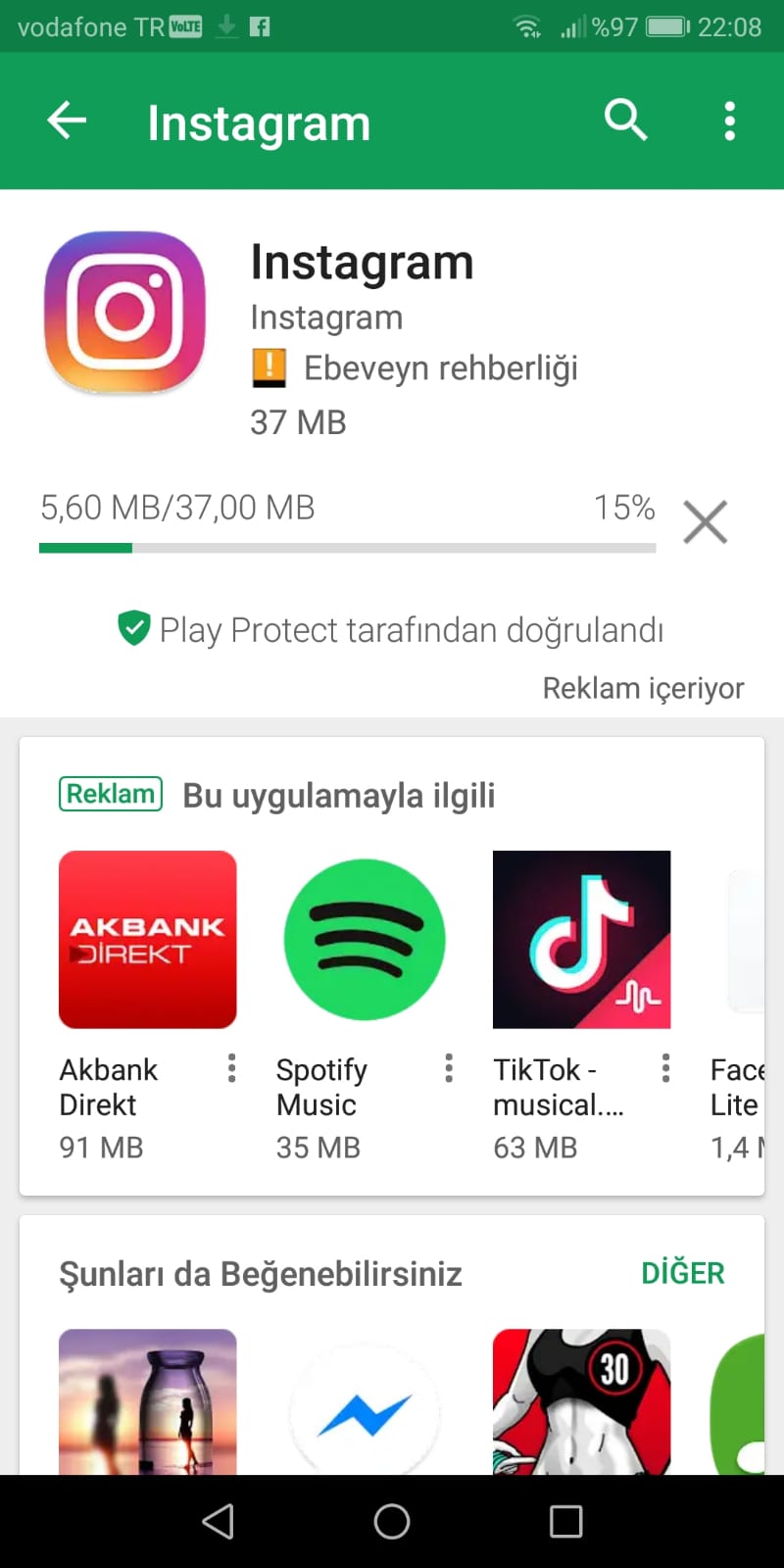Tap DİĞER to see more suggestions
This screenshot has width=784, height=1568.
click(x=682, y=1273)
